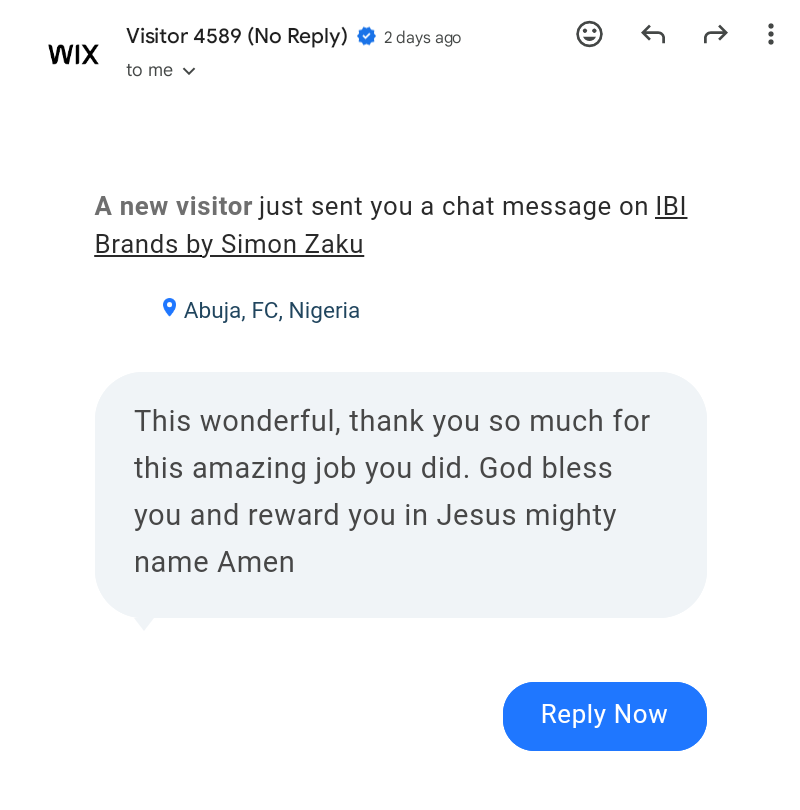Expand recipient details next to 'to me'
Image resolution: width=800 pixels, height=810 pixels.
click(189, 71)
